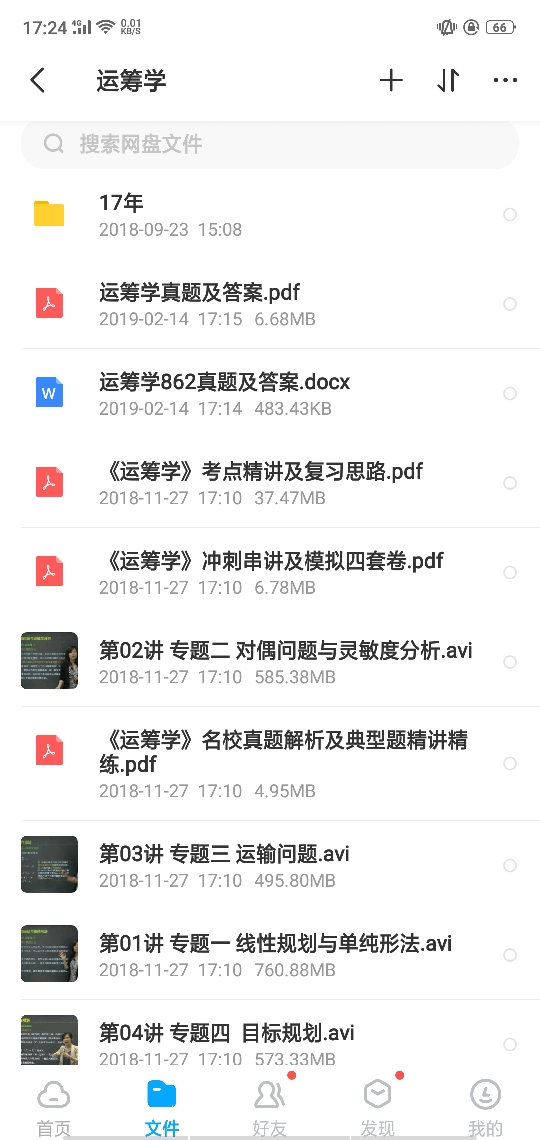Tap the 搜索网盘文件 search box
Image resolution: width=540 pixels, height=1140 pixels.
[x=270, y=143]
